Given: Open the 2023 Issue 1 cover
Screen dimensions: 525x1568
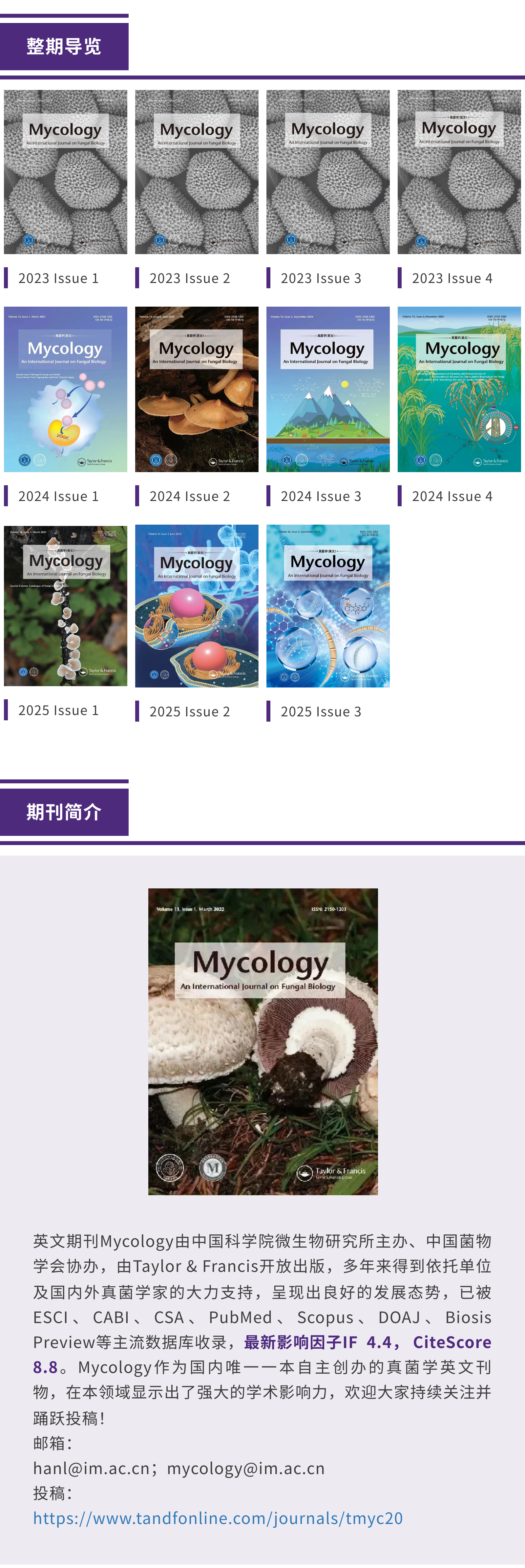Looking at the screenshot, I should (66, 172).
